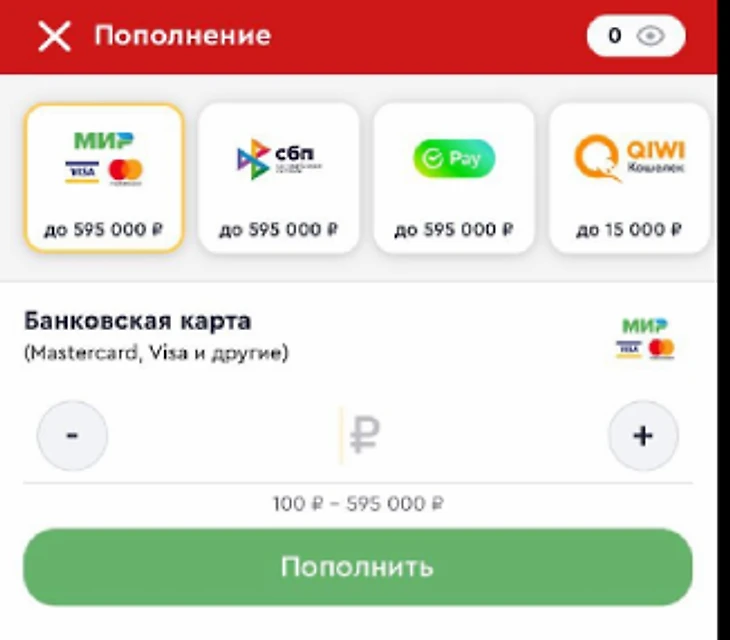The image size is (730, 640).
Task: Close the Пополнение screen
Action: coord(54,37)
